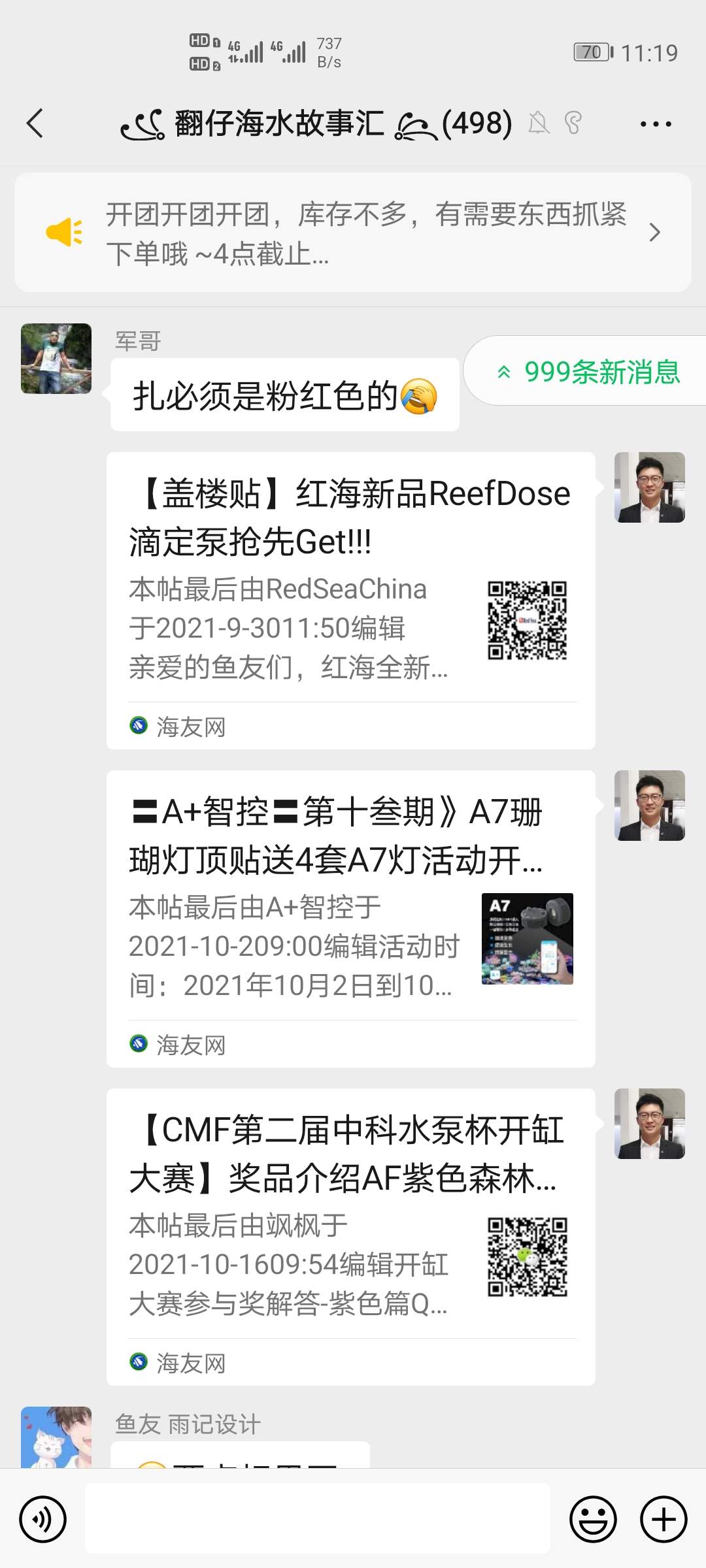Open the plus attachment menu
The height and width of the screenshot is (1568, 706).
(x=663, y=1519)
